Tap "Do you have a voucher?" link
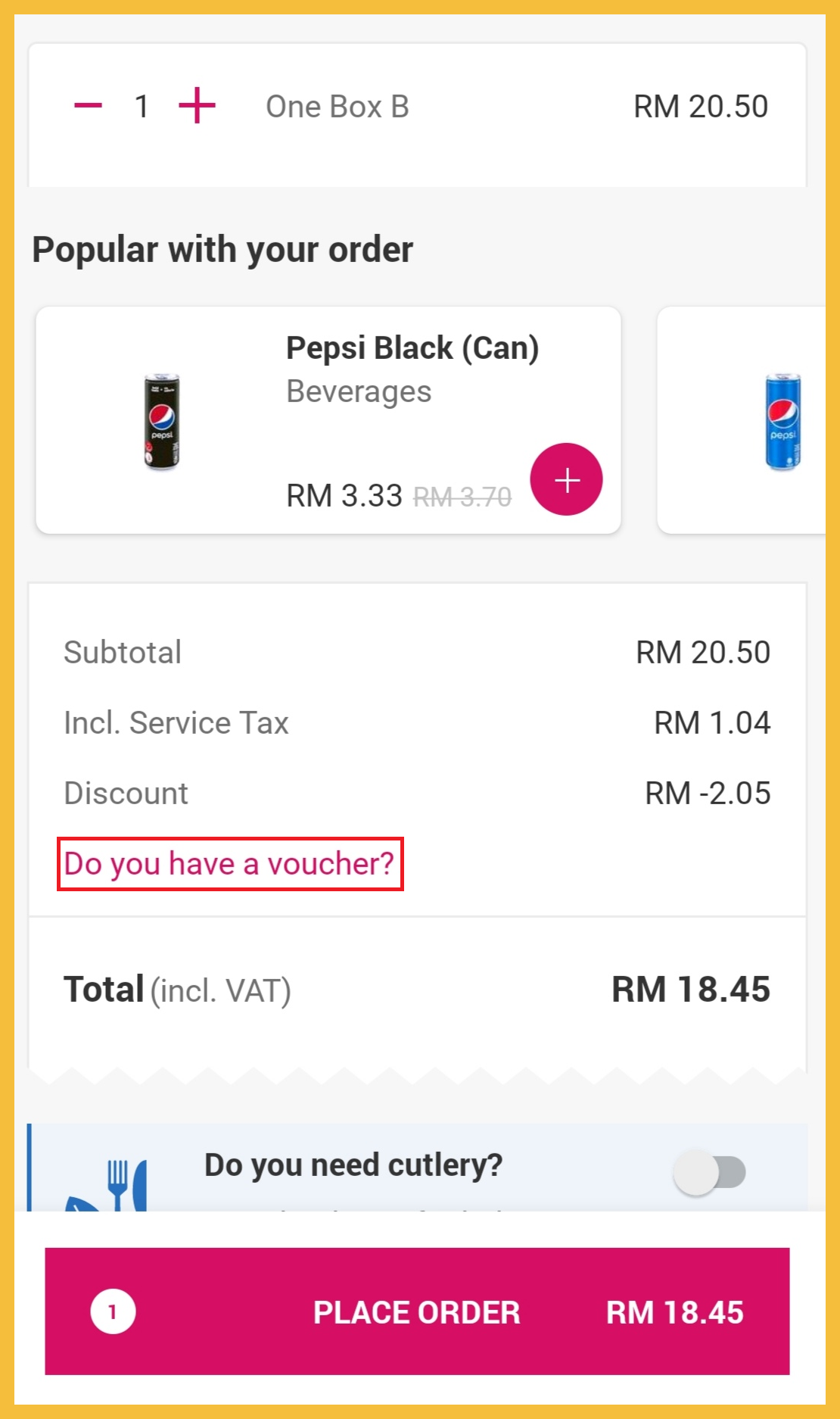The width and height of the screenshot is (840, 1419). click(229, 864)
